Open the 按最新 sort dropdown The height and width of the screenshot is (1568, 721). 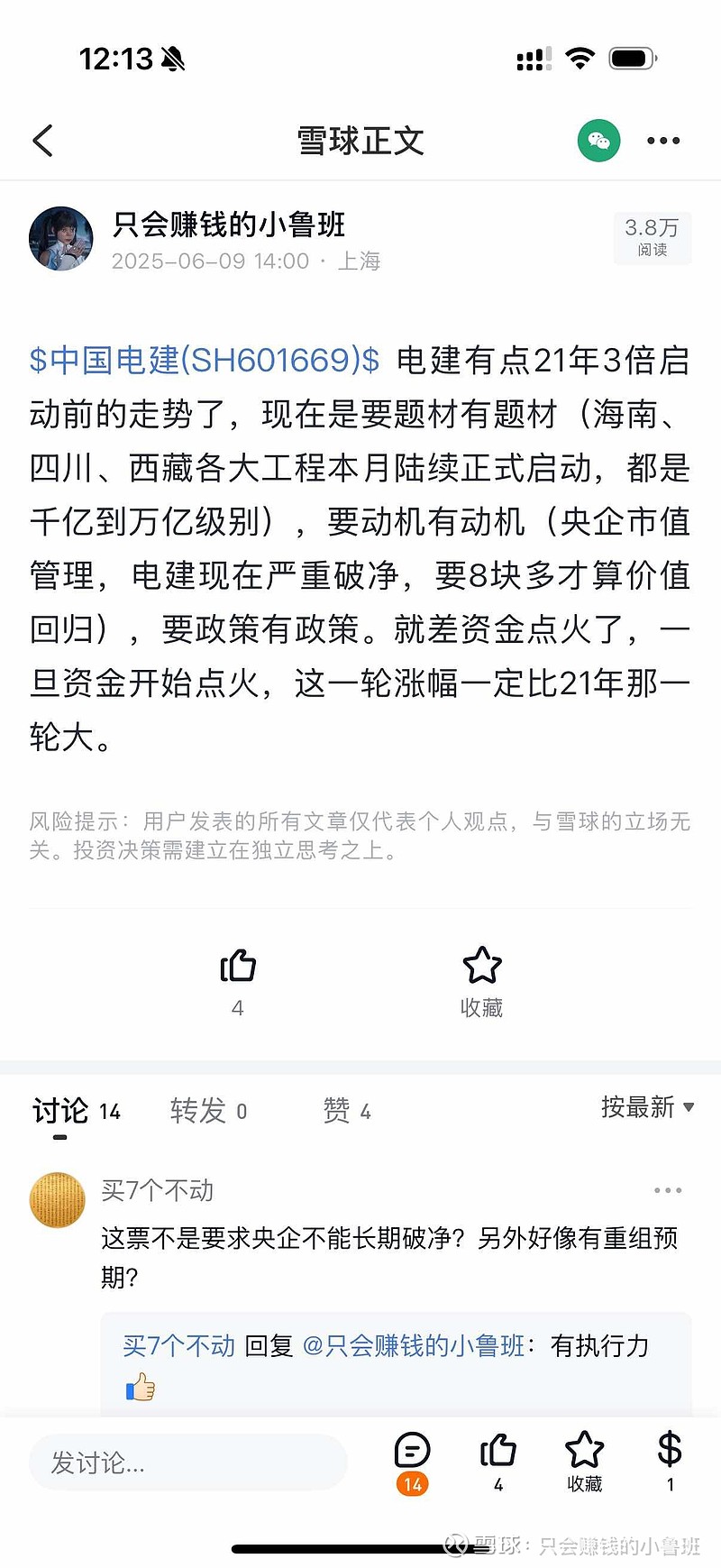click(647, 1107)
